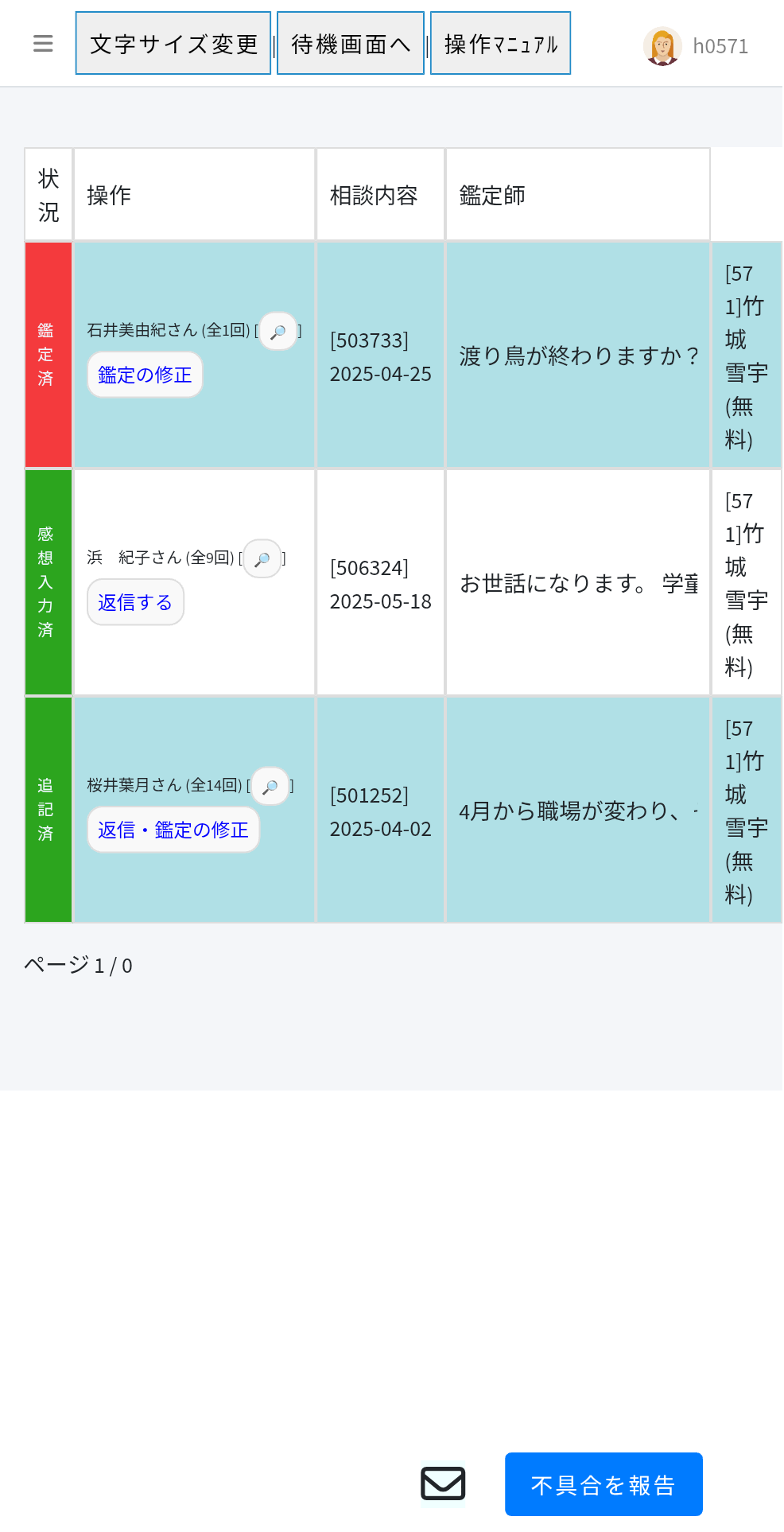The image size is (784, 1532).
Task: Tap 返信する for 浜 紀子さん
Action: point(135,602)
